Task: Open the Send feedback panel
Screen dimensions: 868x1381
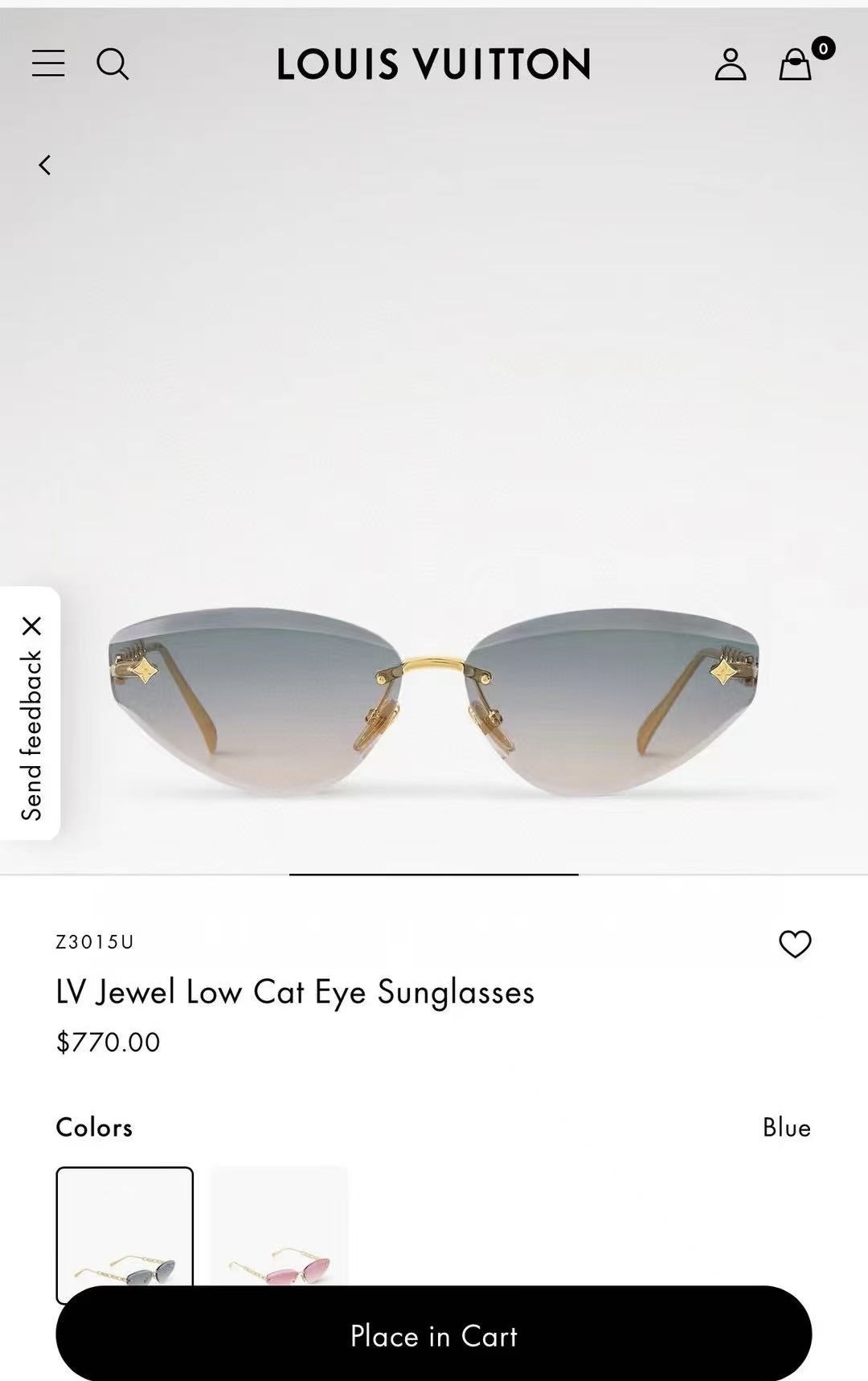Action: point(33,731)
